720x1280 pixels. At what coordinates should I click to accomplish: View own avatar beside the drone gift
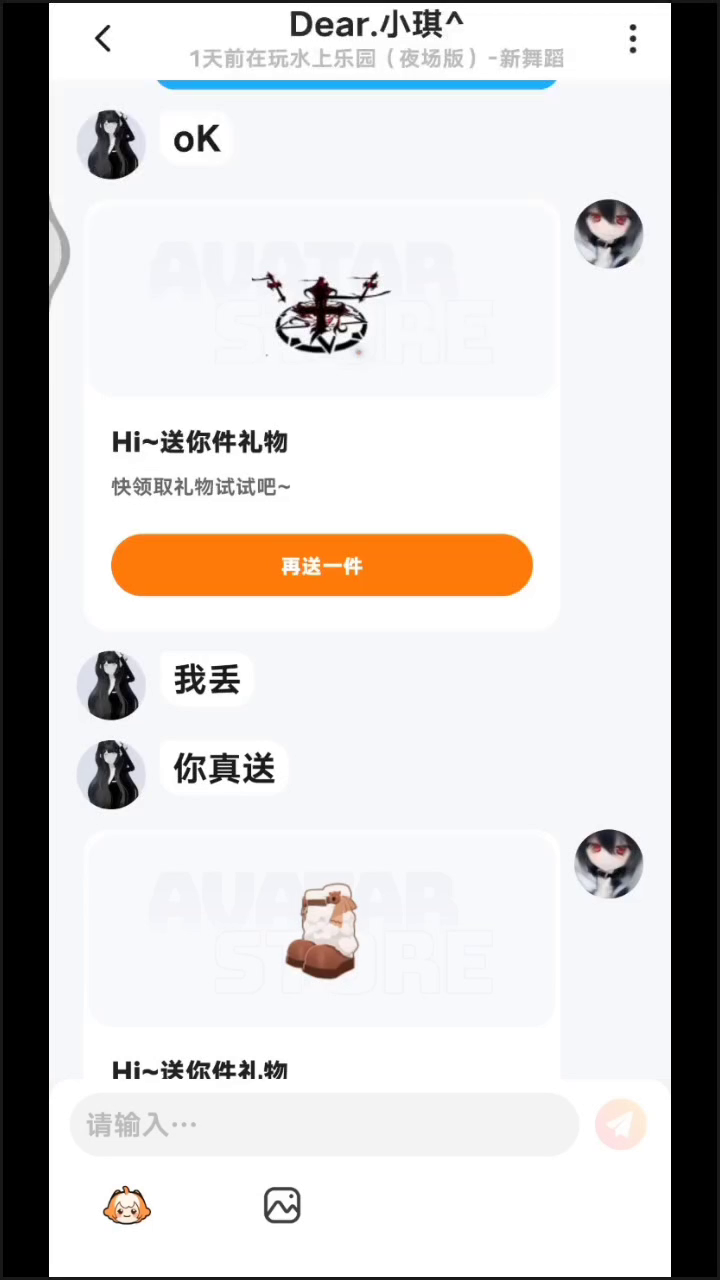(608, 234)
